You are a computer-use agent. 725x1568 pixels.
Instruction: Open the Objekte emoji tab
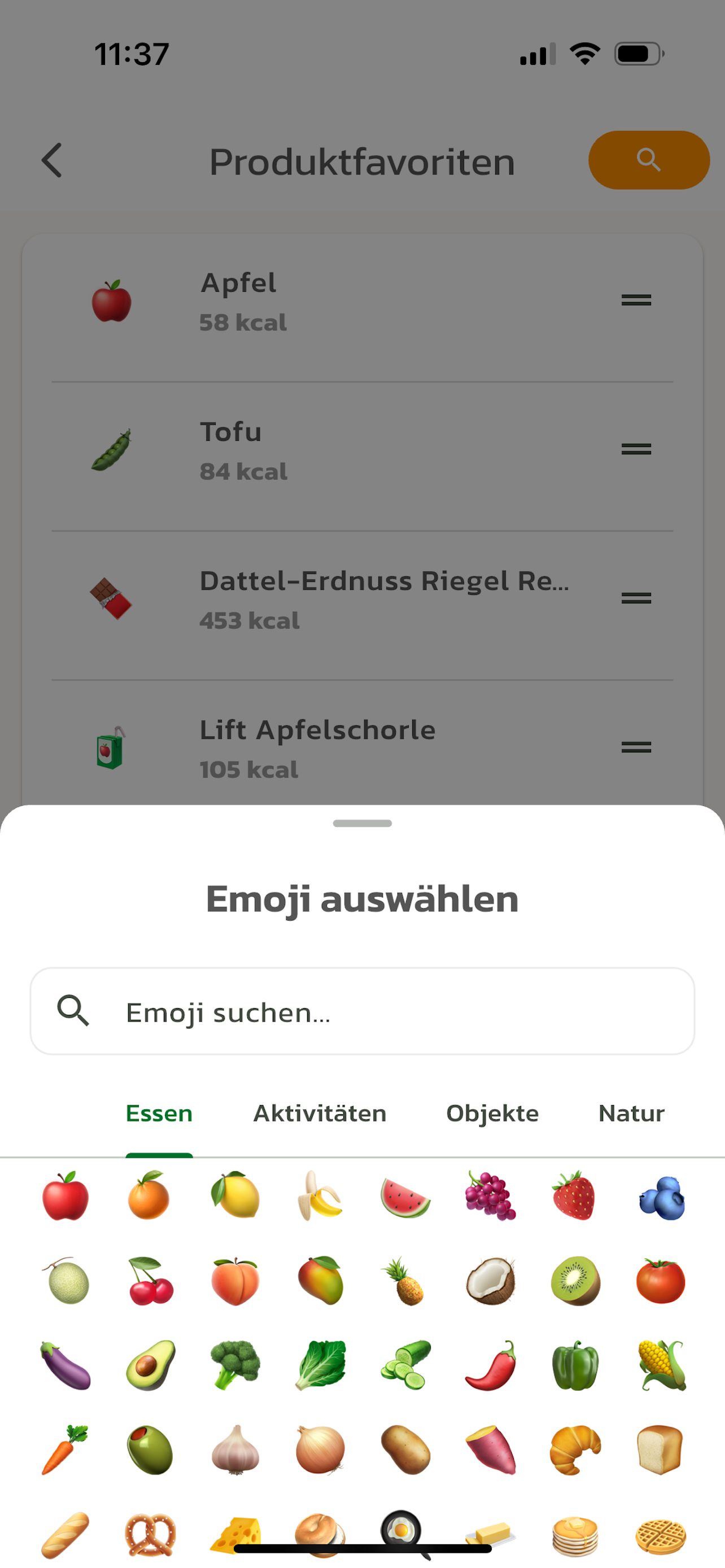492,1113
